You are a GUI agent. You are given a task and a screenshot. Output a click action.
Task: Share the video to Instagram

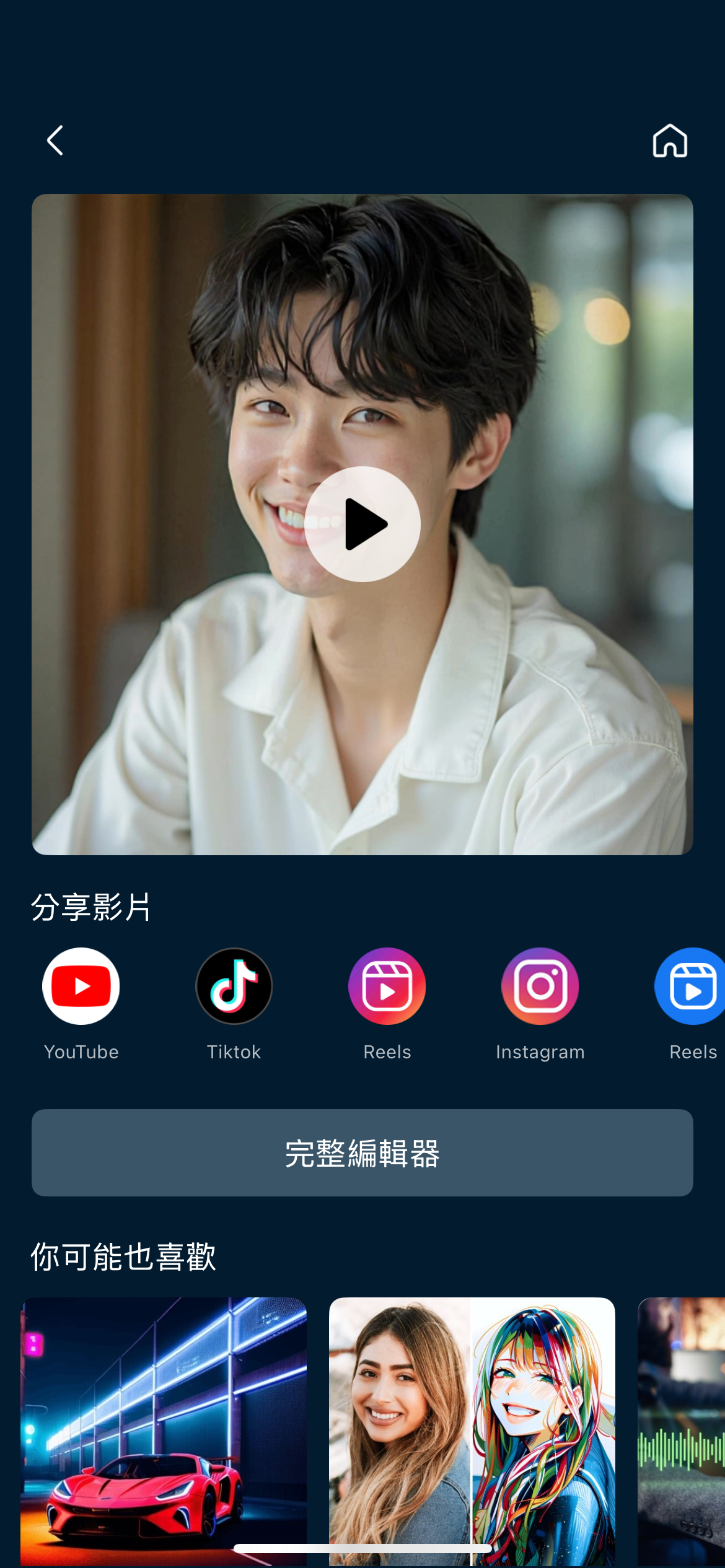(x=540, y=986)
